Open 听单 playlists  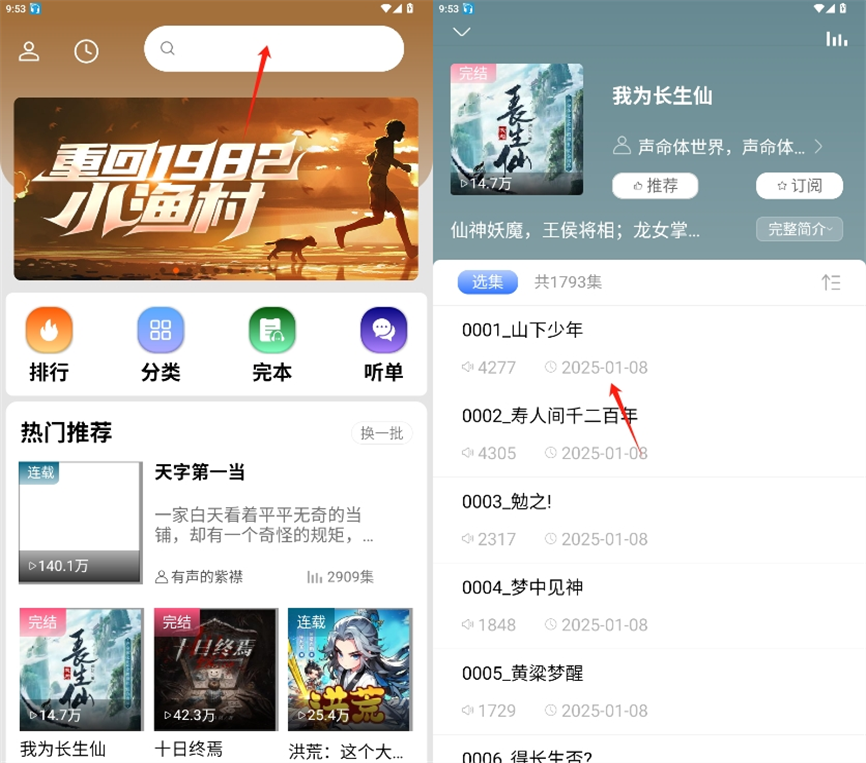383,345
